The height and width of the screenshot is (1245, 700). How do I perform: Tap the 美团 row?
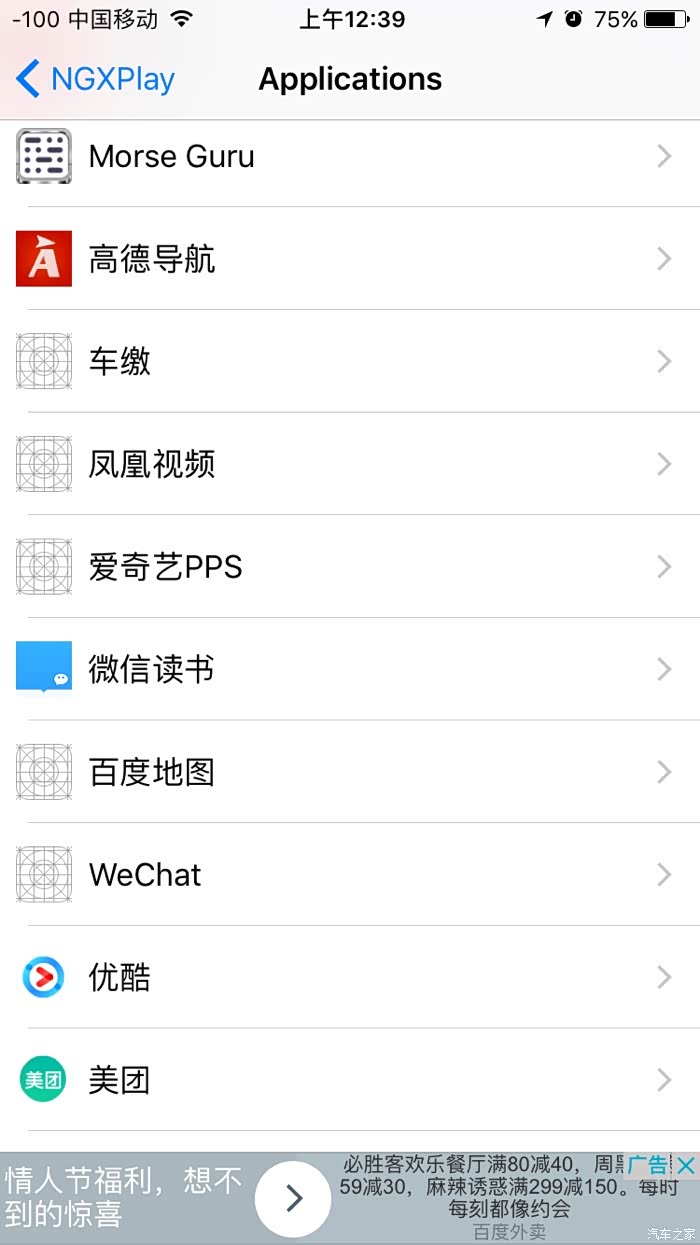(350, 1080)
